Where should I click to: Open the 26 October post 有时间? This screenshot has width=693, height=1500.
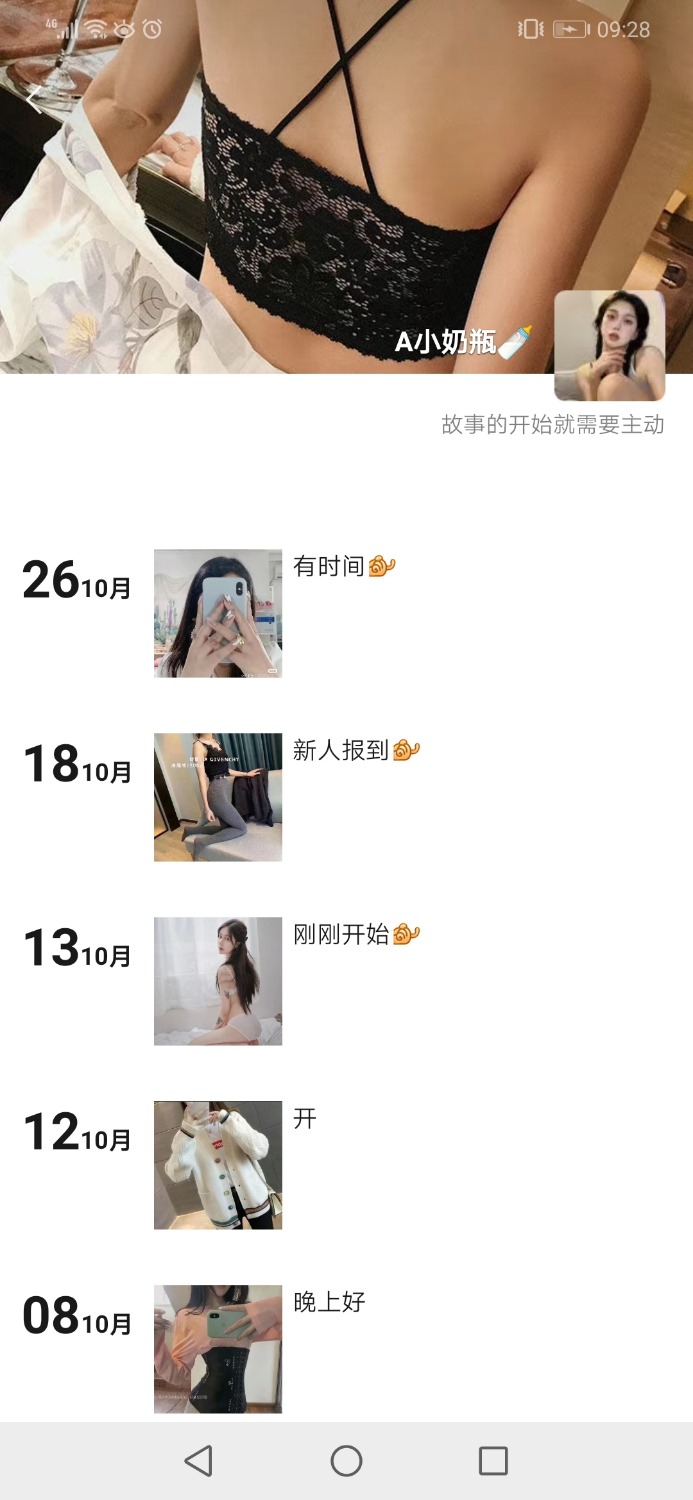pos(218,613)
